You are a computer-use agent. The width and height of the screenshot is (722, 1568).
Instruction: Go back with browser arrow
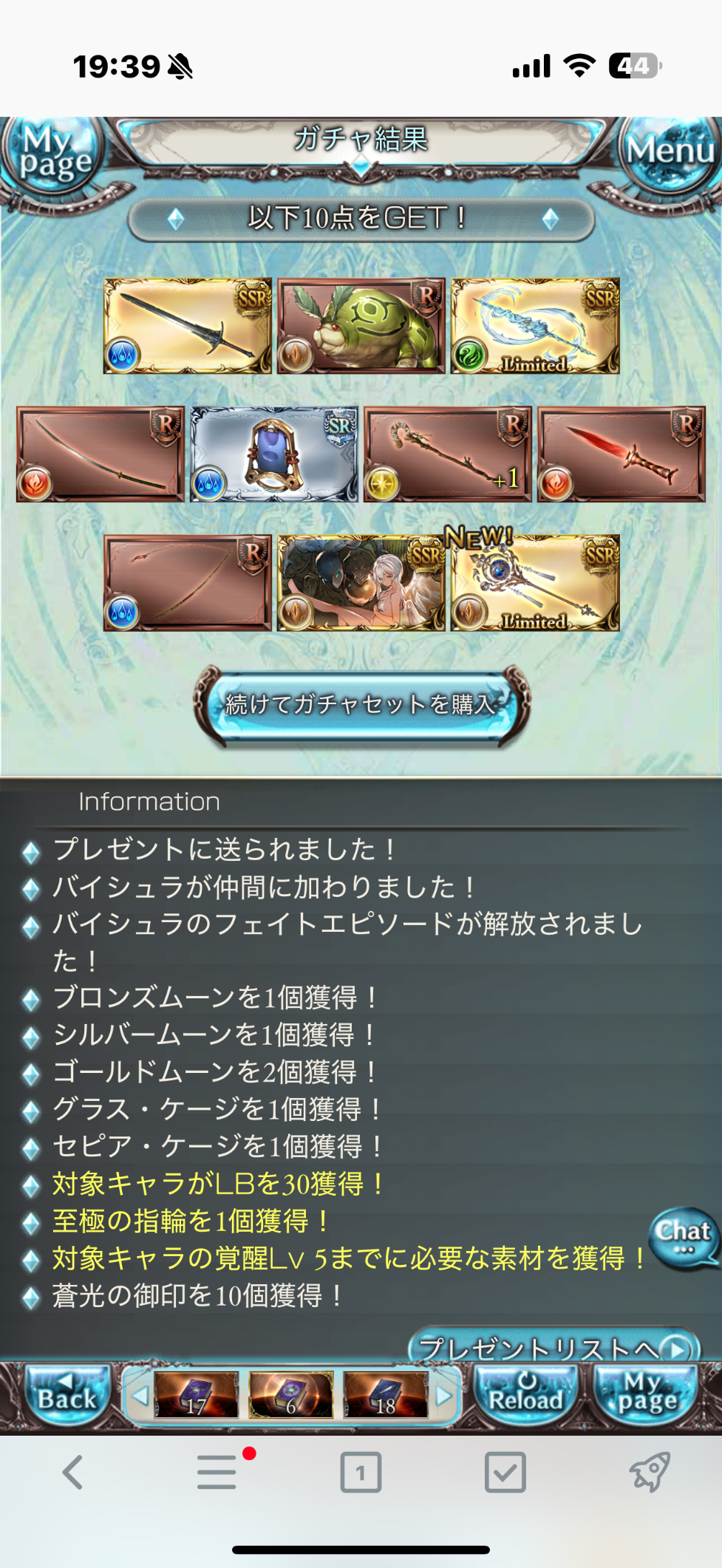[72, 1473]
